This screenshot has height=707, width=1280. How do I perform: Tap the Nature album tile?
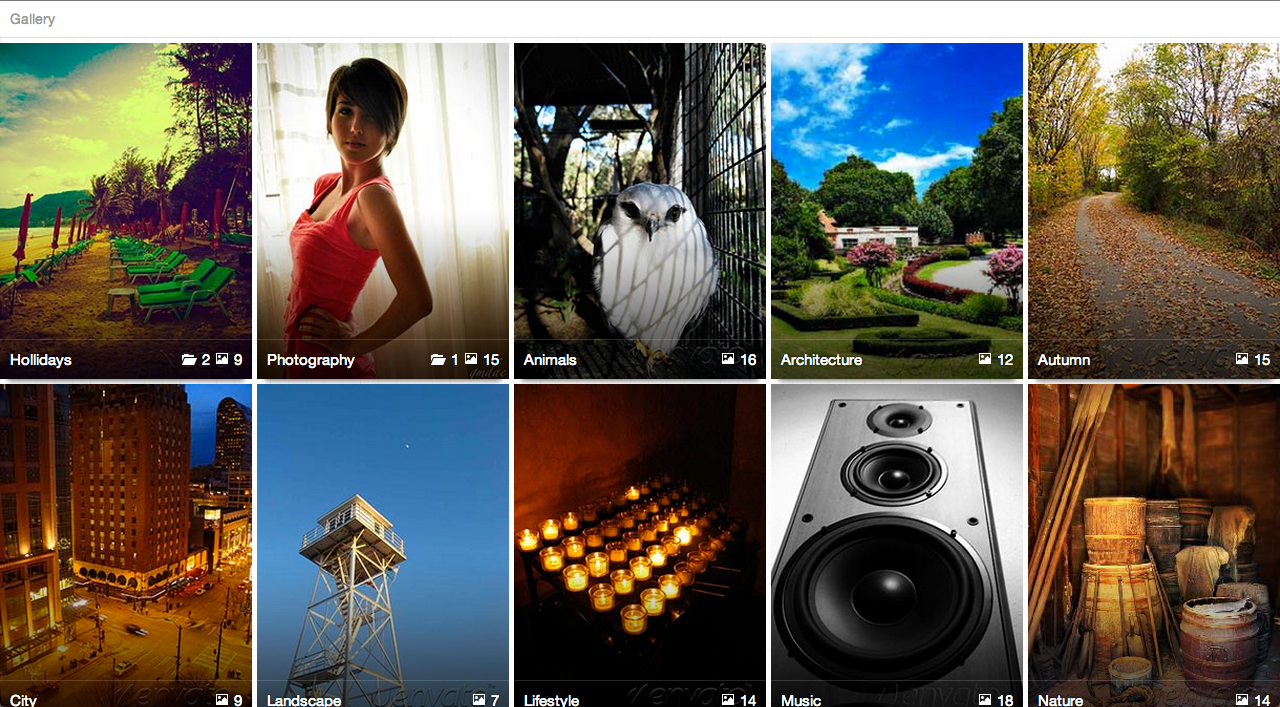click(1154, 545)
